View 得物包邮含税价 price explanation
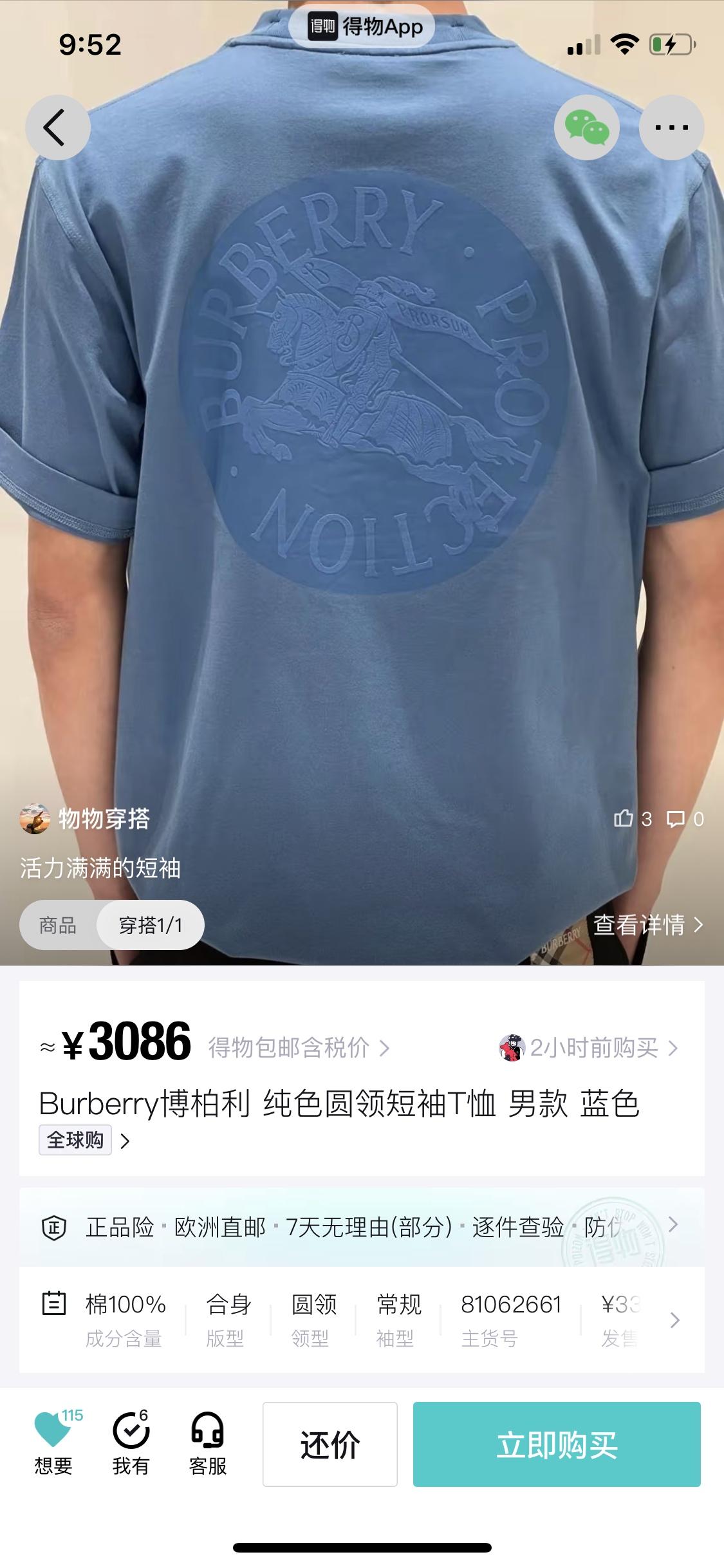The width and height of the screenshot is (724, 1568). point(299,1048)
